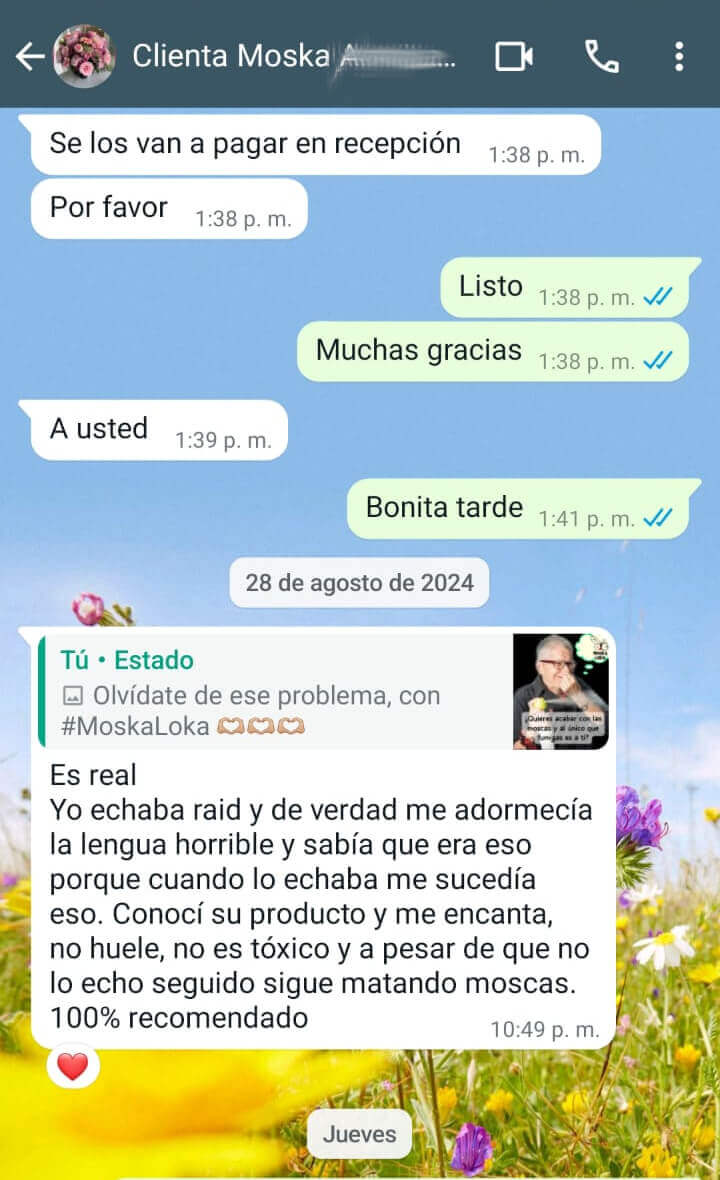720x1180 pixels.
Task: Open Clienta Moska contact info
Action: pos(295,56)
